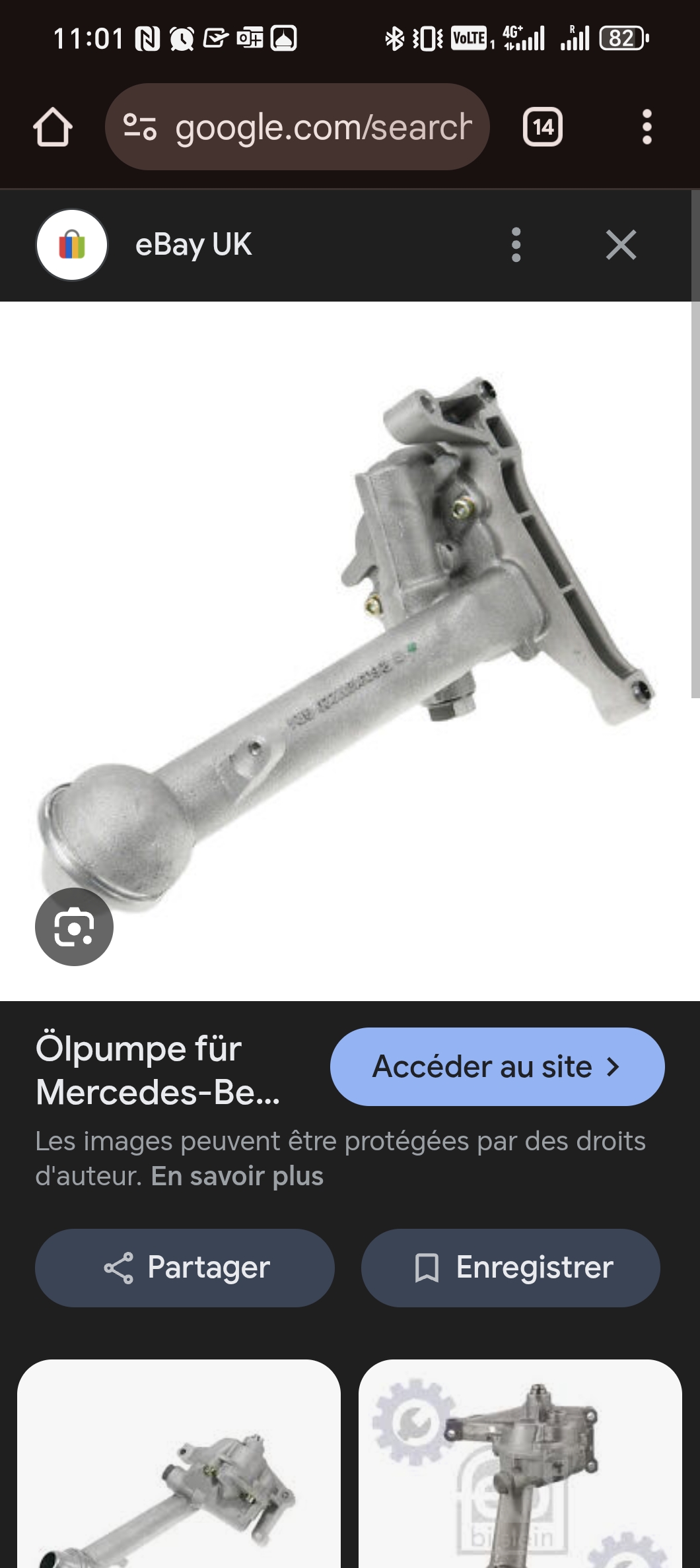
Task: Search this image with Google Lens
Action: [x=74, y=927]
